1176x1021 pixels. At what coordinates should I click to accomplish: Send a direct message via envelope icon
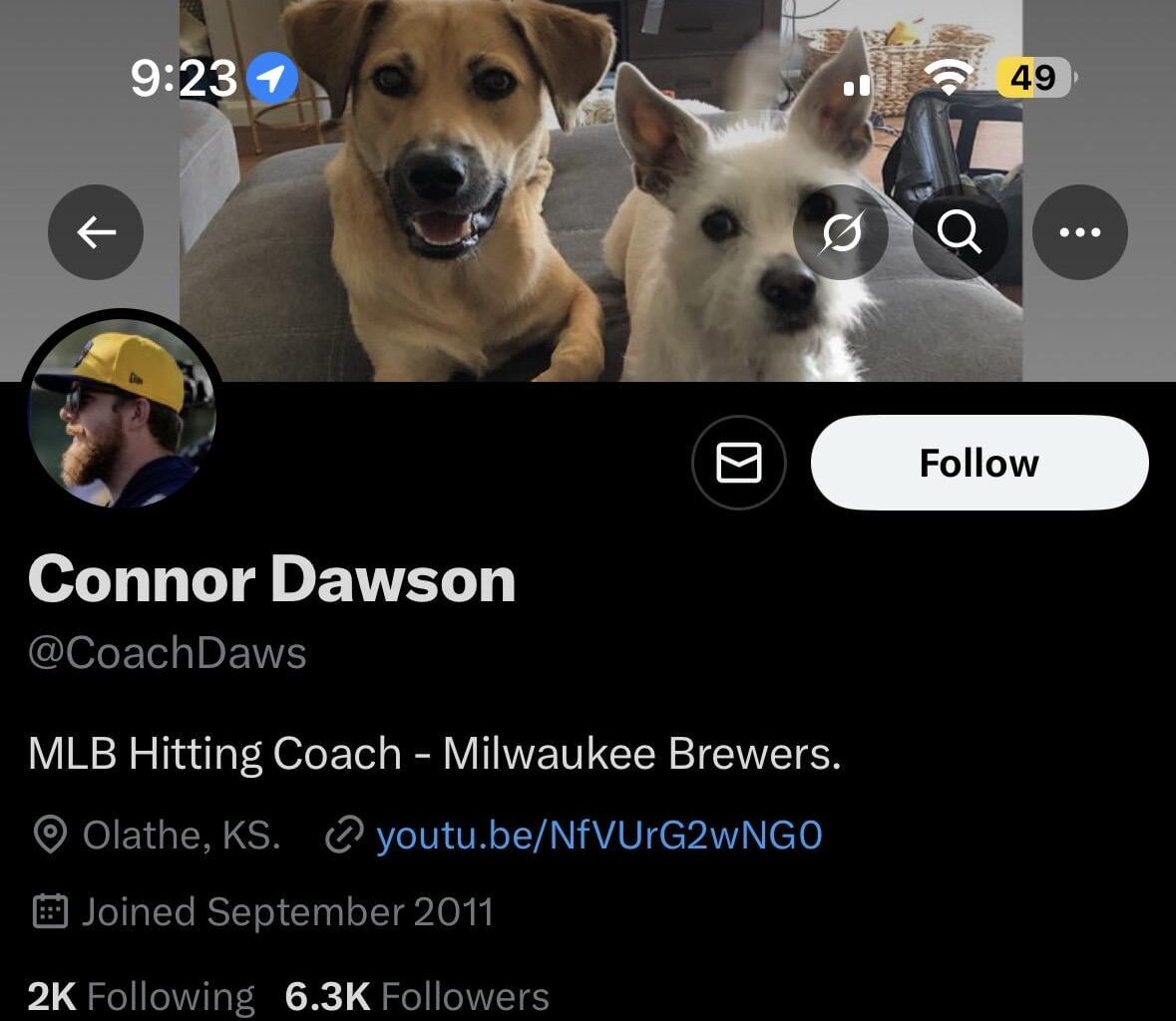pyautogui.click(x=739, y=463)
